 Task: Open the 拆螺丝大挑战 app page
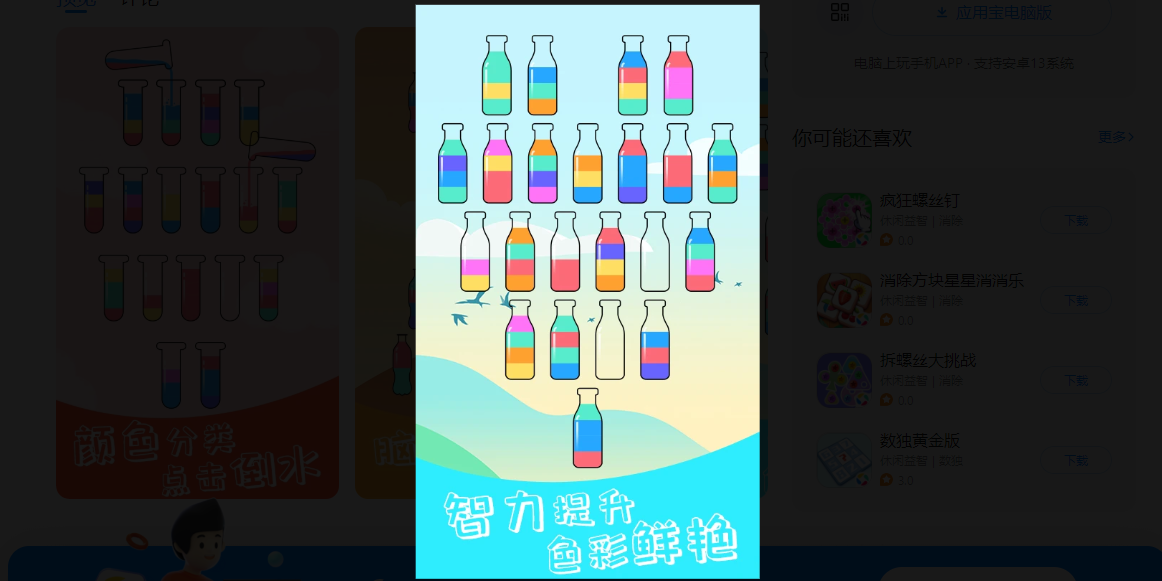(x=927, y=361)
